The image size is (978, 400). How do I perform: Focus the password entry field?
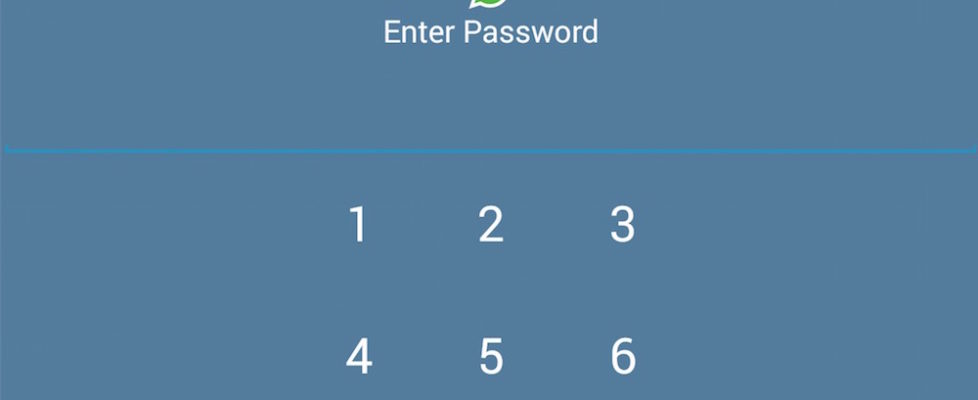tap(489, 120)
